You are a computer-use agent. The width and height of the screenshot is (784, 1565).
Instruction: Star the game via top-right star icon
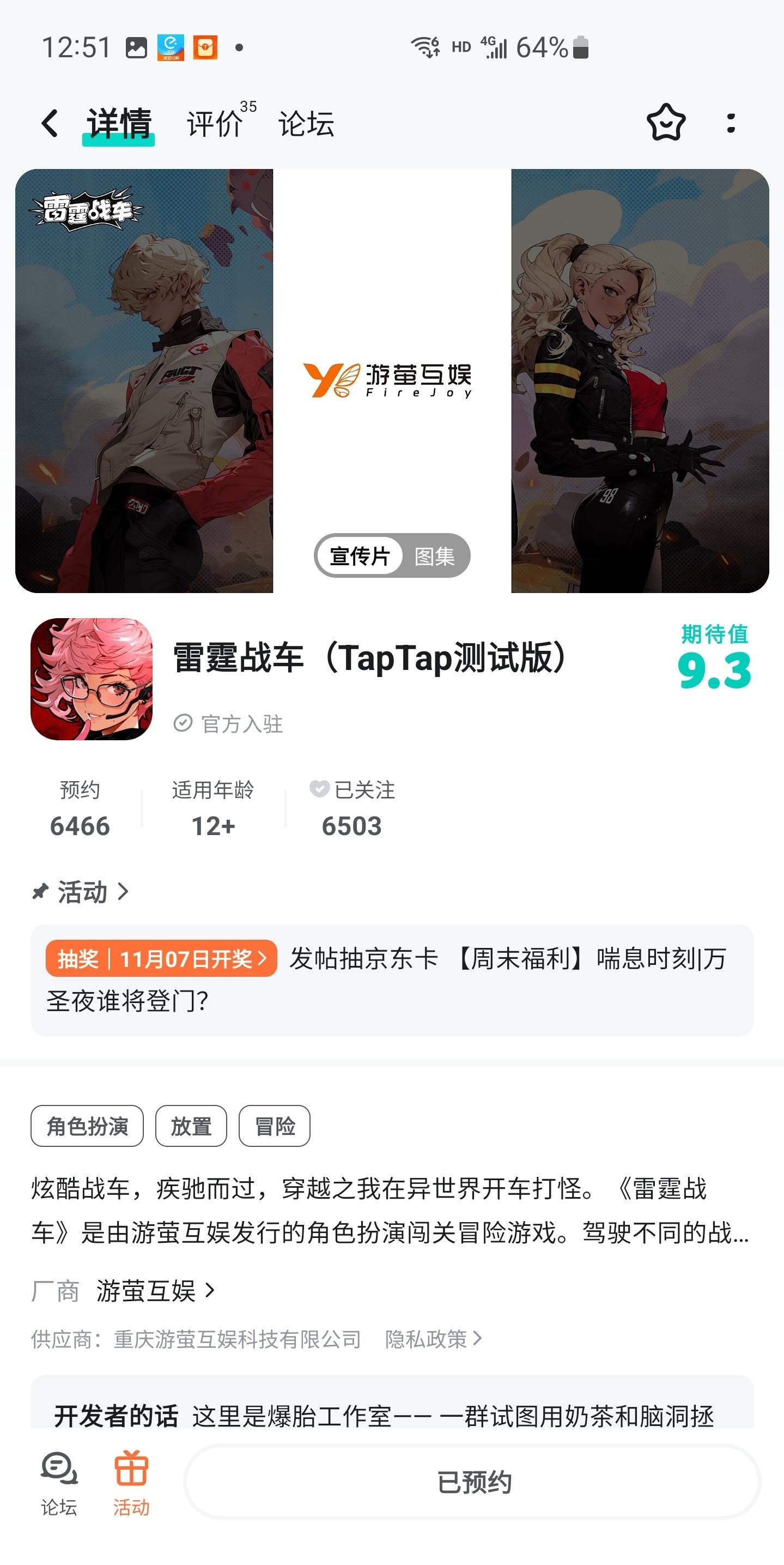point(666,123)
